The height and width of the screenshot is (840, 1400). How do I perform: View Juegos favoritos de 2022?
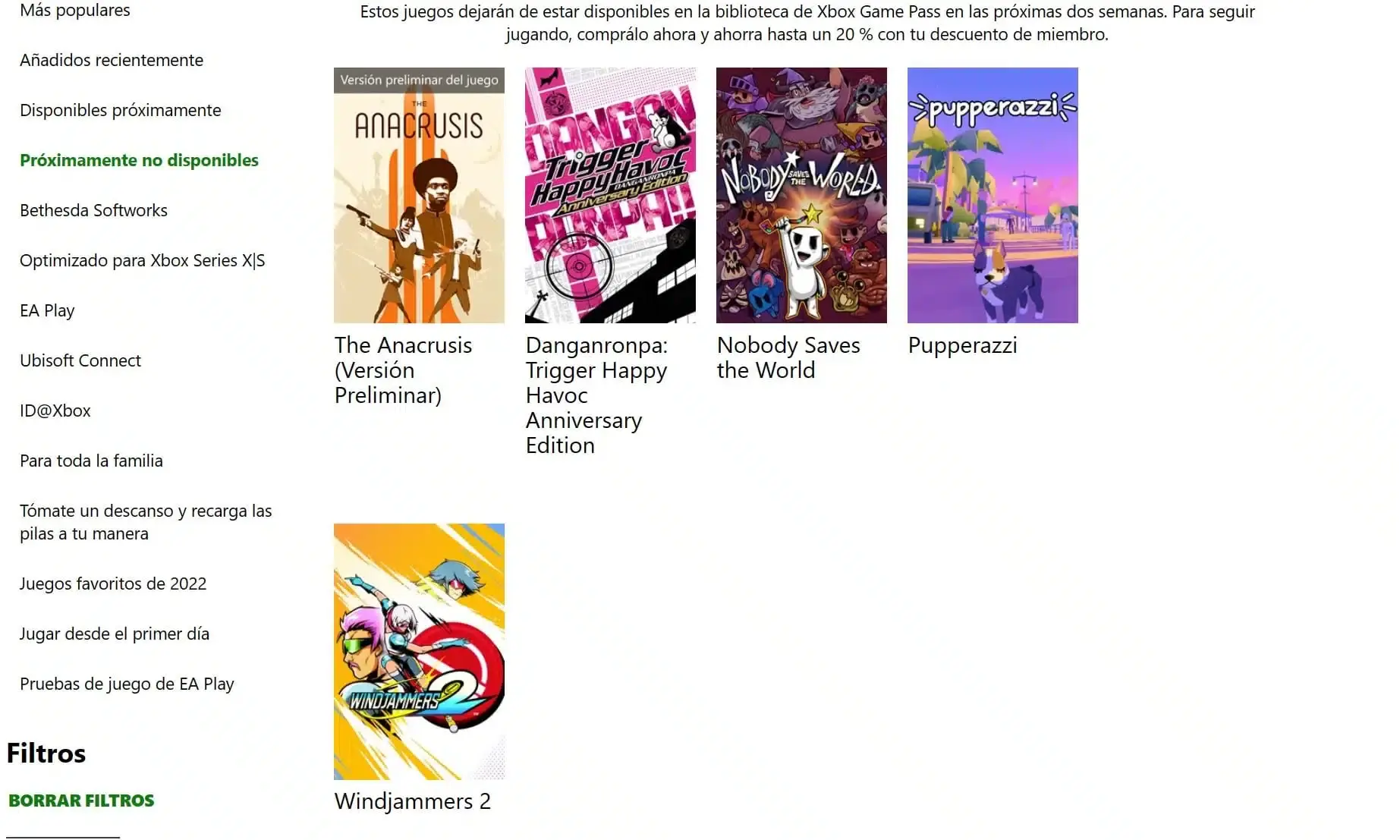pyautogui.click(x=113, y=584)
